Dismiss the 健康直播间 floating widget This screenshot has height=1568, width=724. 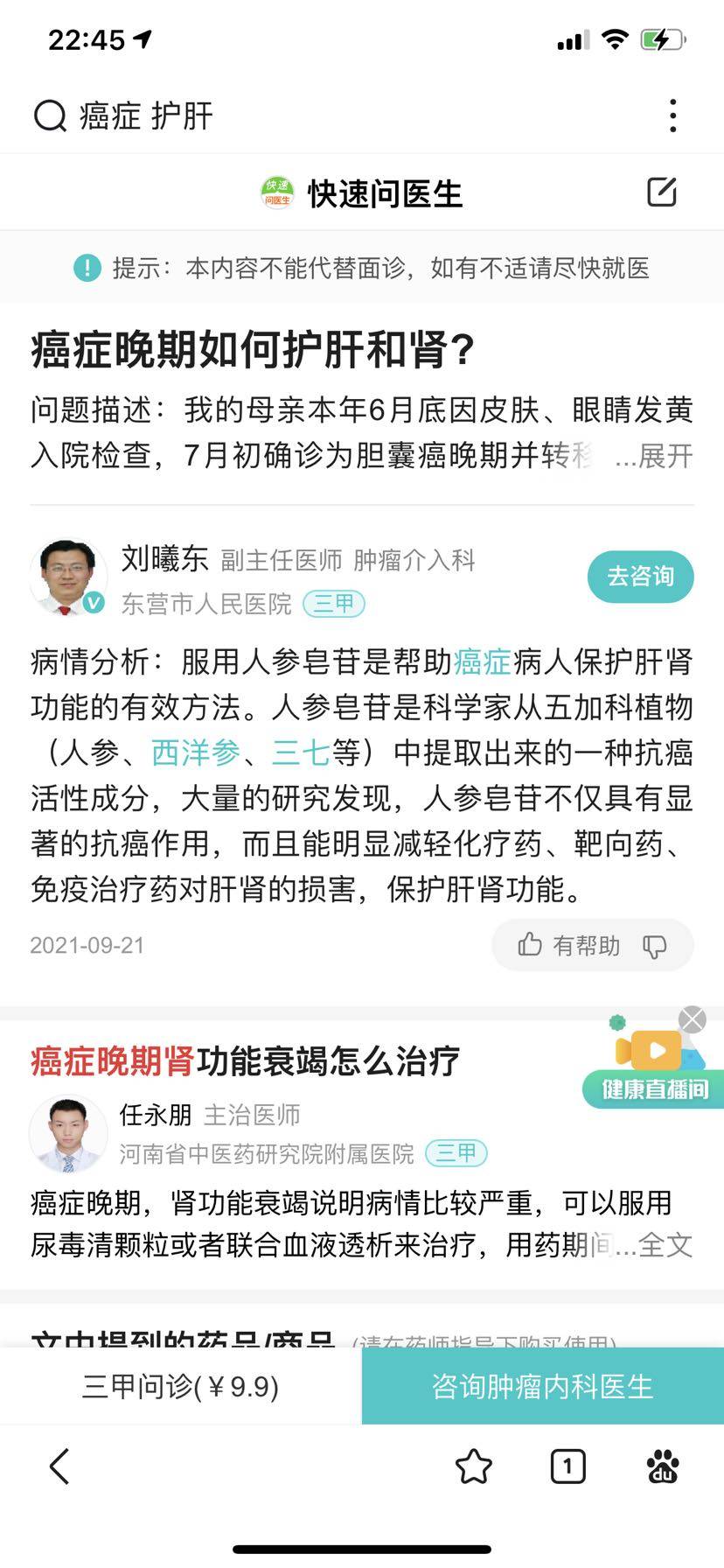693,1019
